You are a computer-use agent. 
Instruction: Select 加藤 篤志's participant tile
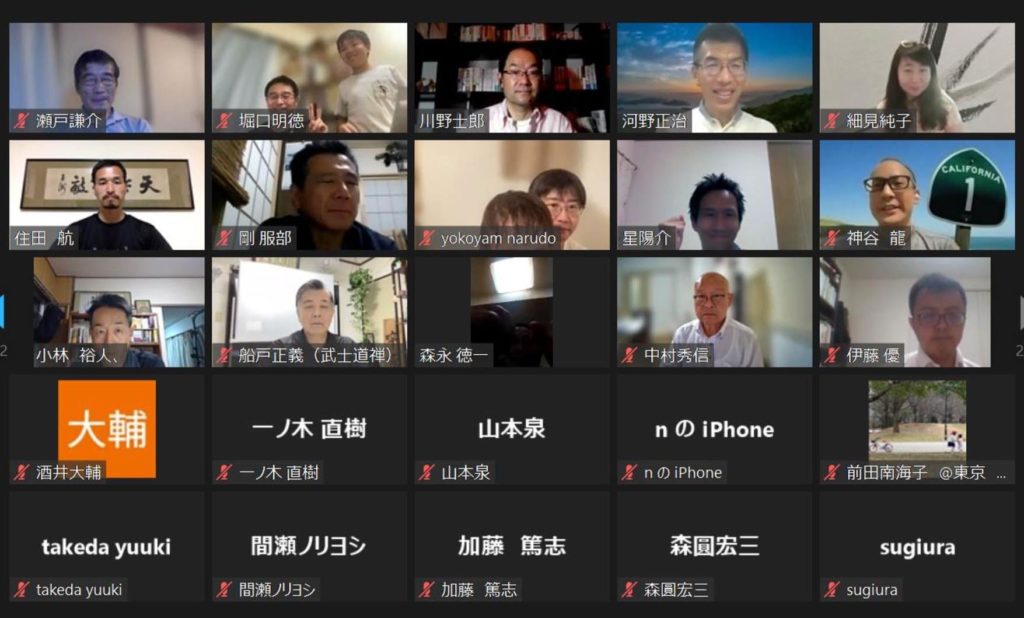[x=512, y=546]
